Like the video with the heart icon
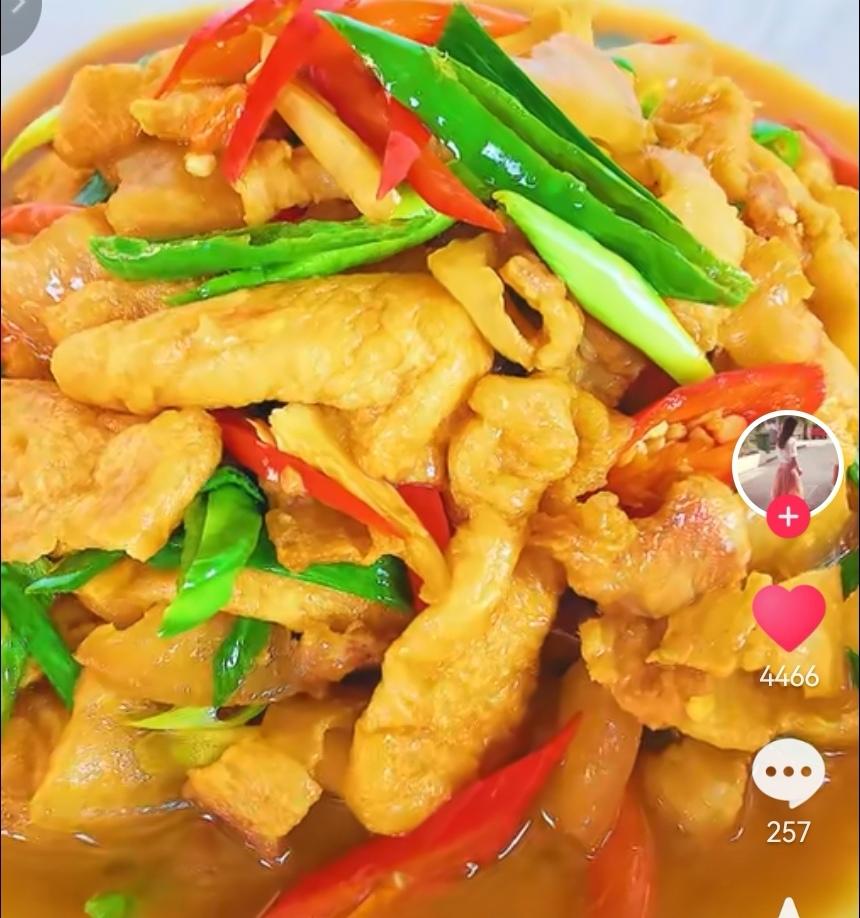 coord(788,617)
